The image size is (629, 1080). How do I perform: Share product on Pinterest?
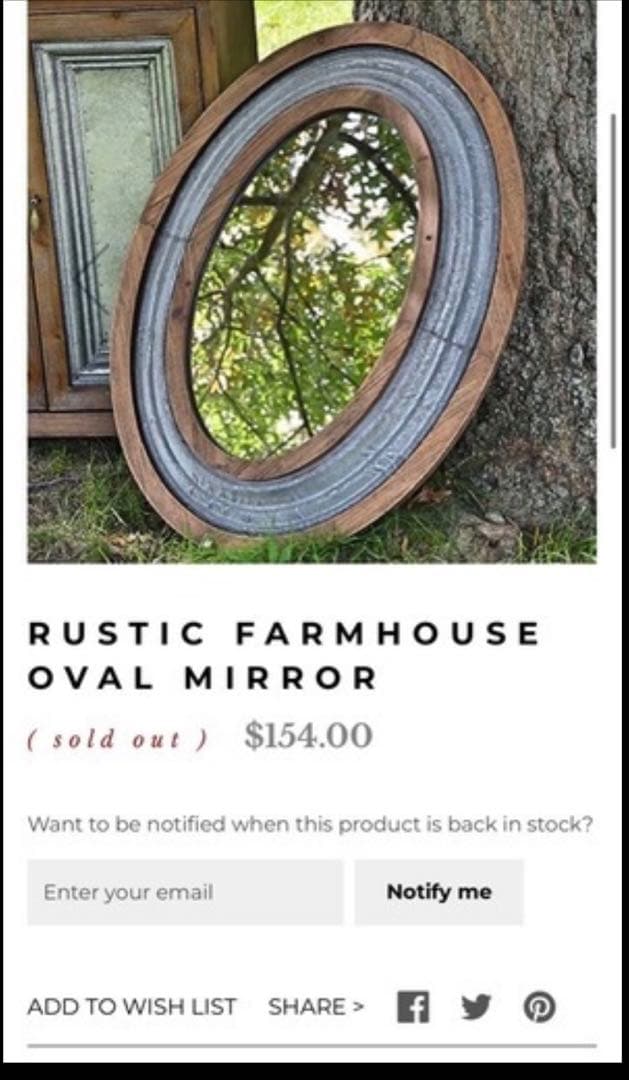[x=539, y=1007]
